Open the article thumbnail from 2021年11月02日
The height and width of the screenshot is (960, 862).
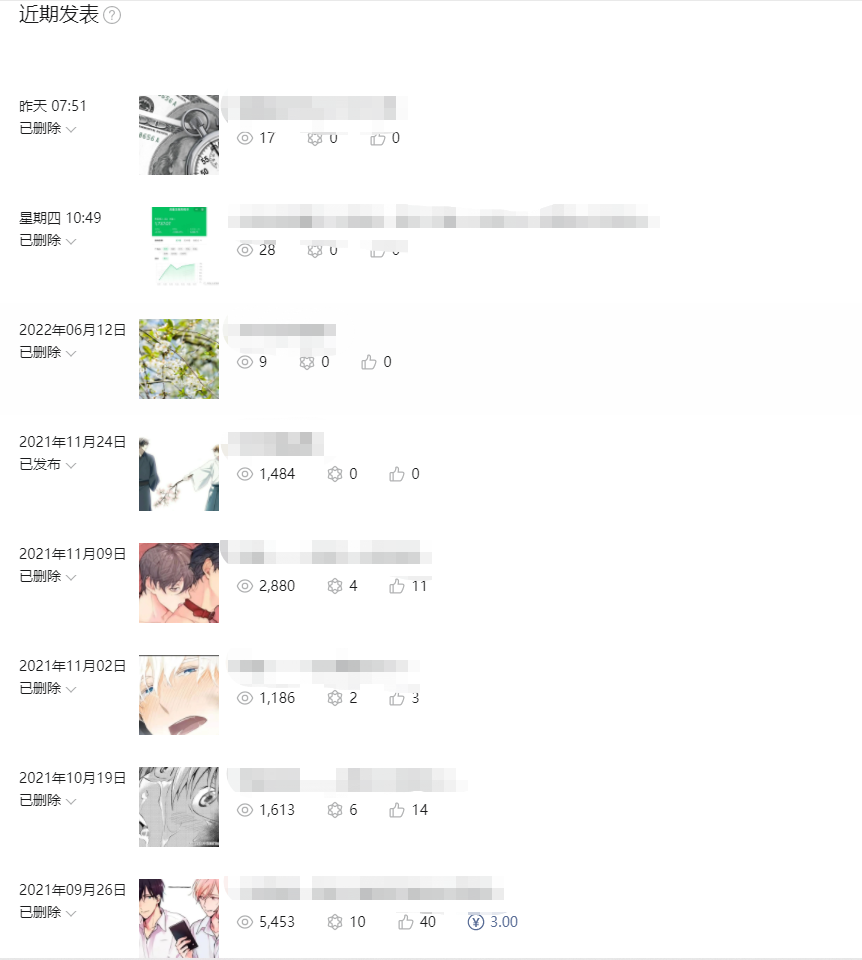coord(179,695)
